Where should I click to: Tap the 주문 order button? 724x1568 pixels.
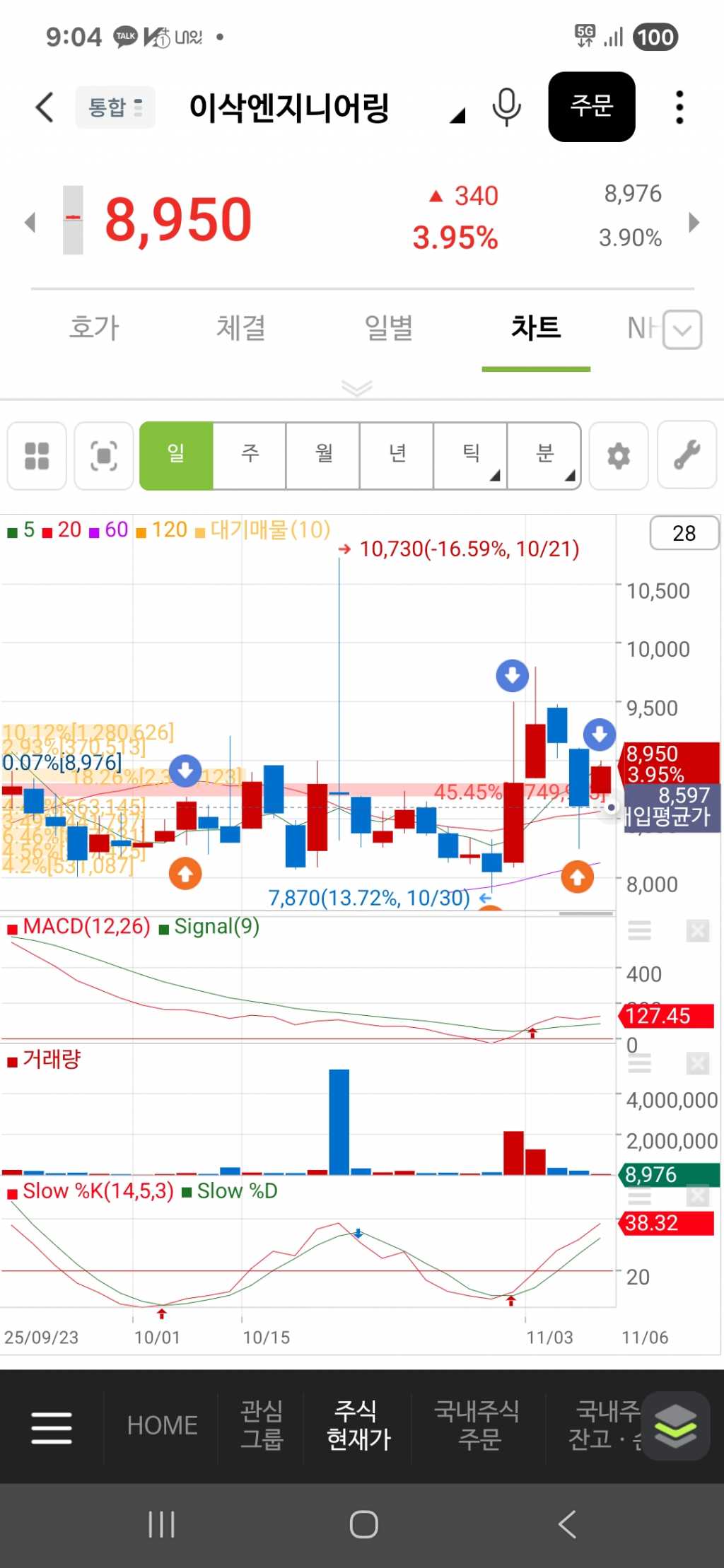(x=591, y=107)
